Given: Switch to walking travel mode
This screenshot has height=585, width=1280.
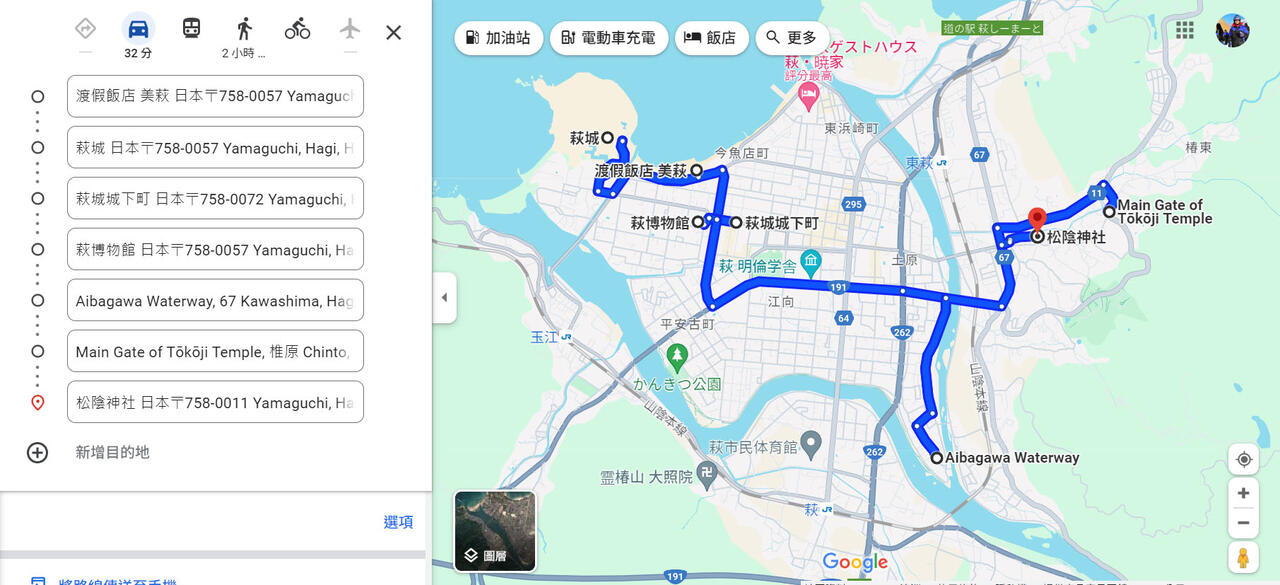Looking at the screenshot, I should pyautogui.click(x=244, y=29).
